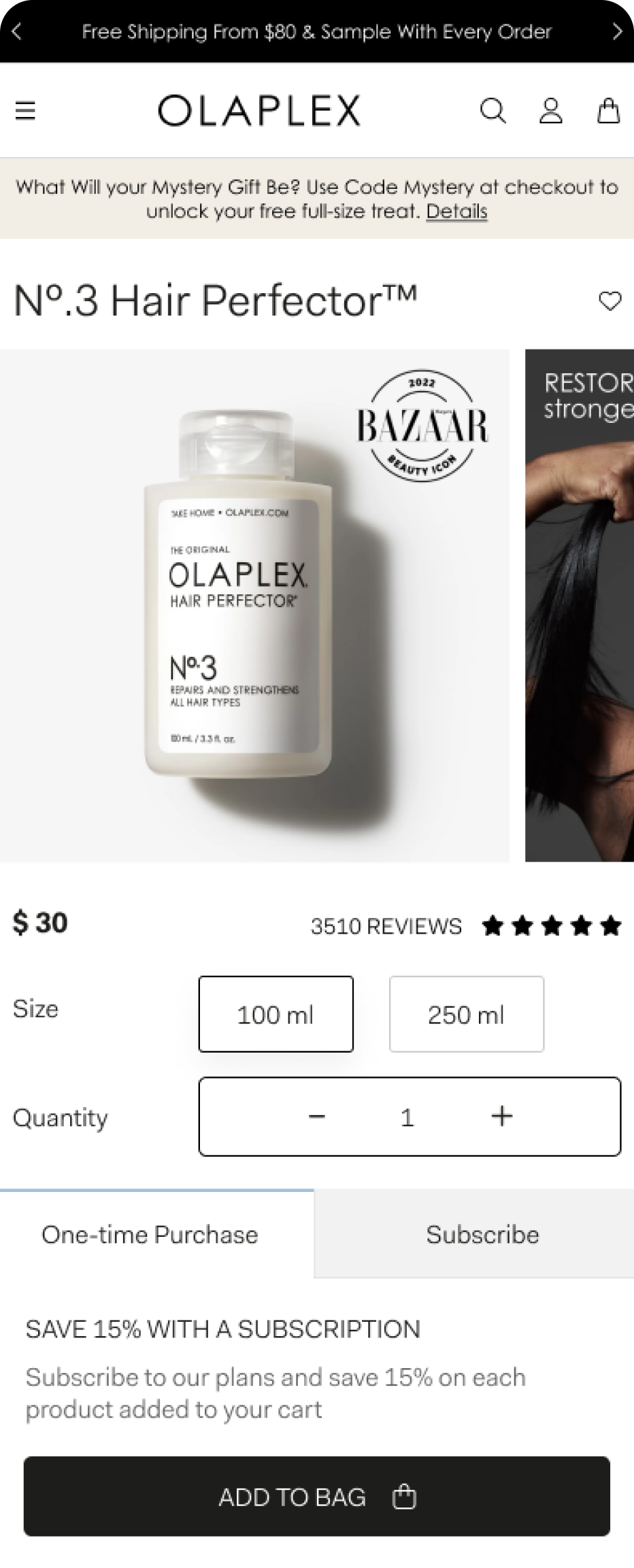This screenshot has height=1568, width=634.
Task: Switch to One-time Purchase tab
Action: 150,1234
